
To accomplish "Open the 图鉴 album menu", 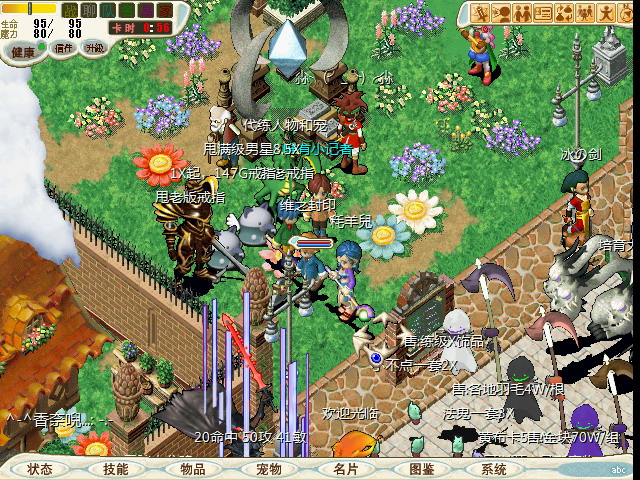I will pyautogui.click(x=421, y=468).
